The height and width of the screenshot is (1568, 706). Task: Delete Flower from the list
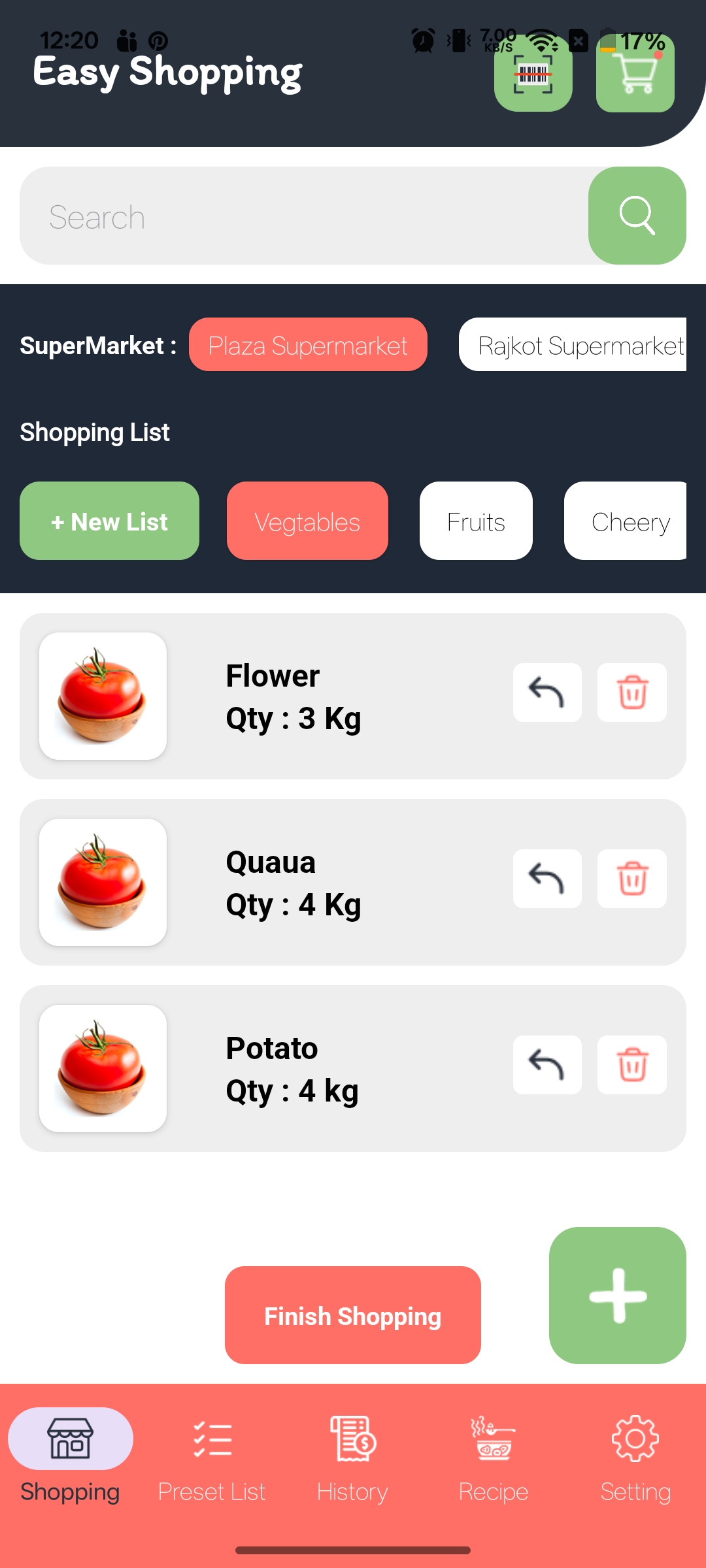pyautogui.click(x=632, y=693)
